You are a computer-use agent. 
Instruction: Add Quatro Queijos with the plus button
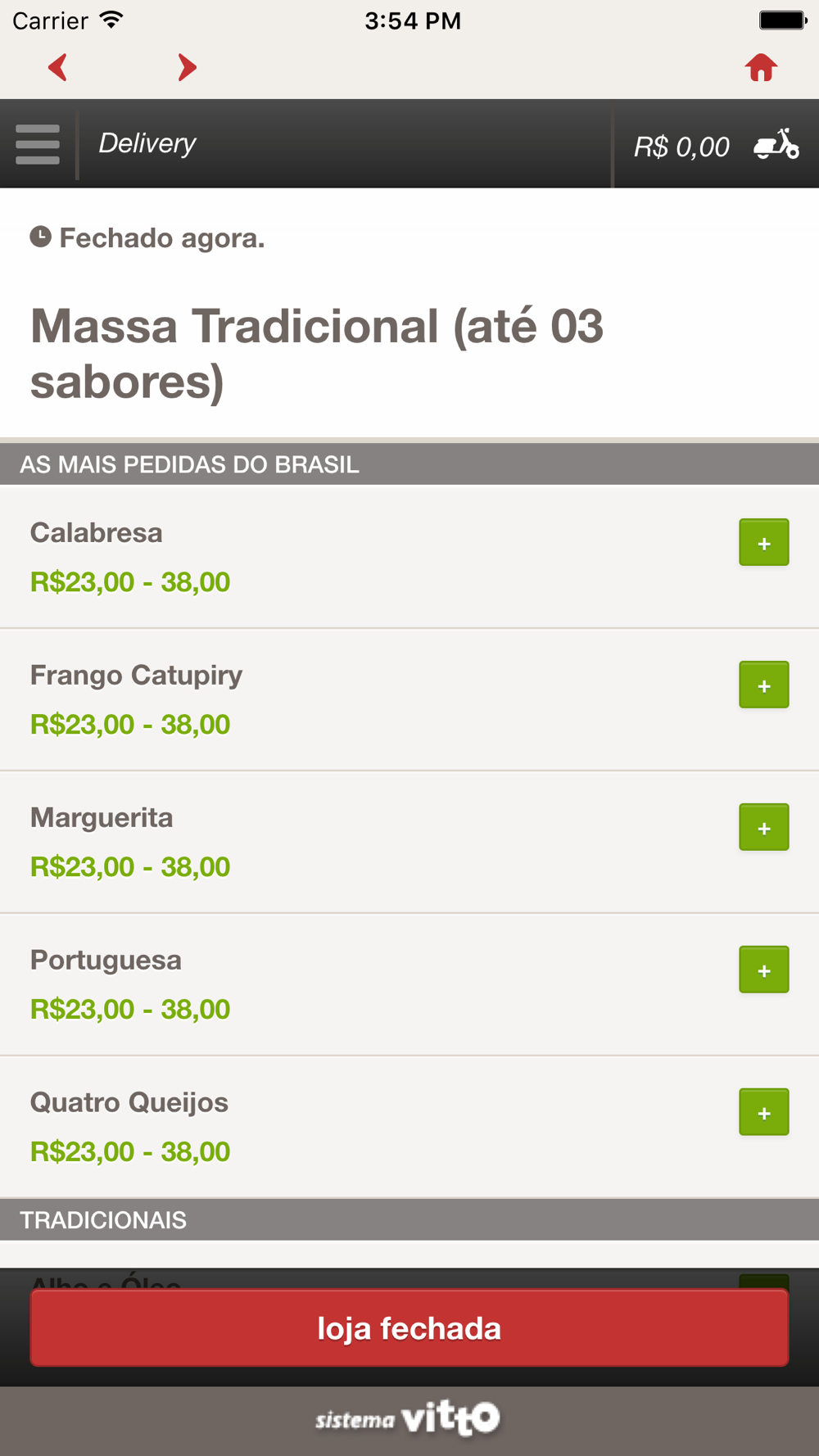click(x=764, y=1112)
